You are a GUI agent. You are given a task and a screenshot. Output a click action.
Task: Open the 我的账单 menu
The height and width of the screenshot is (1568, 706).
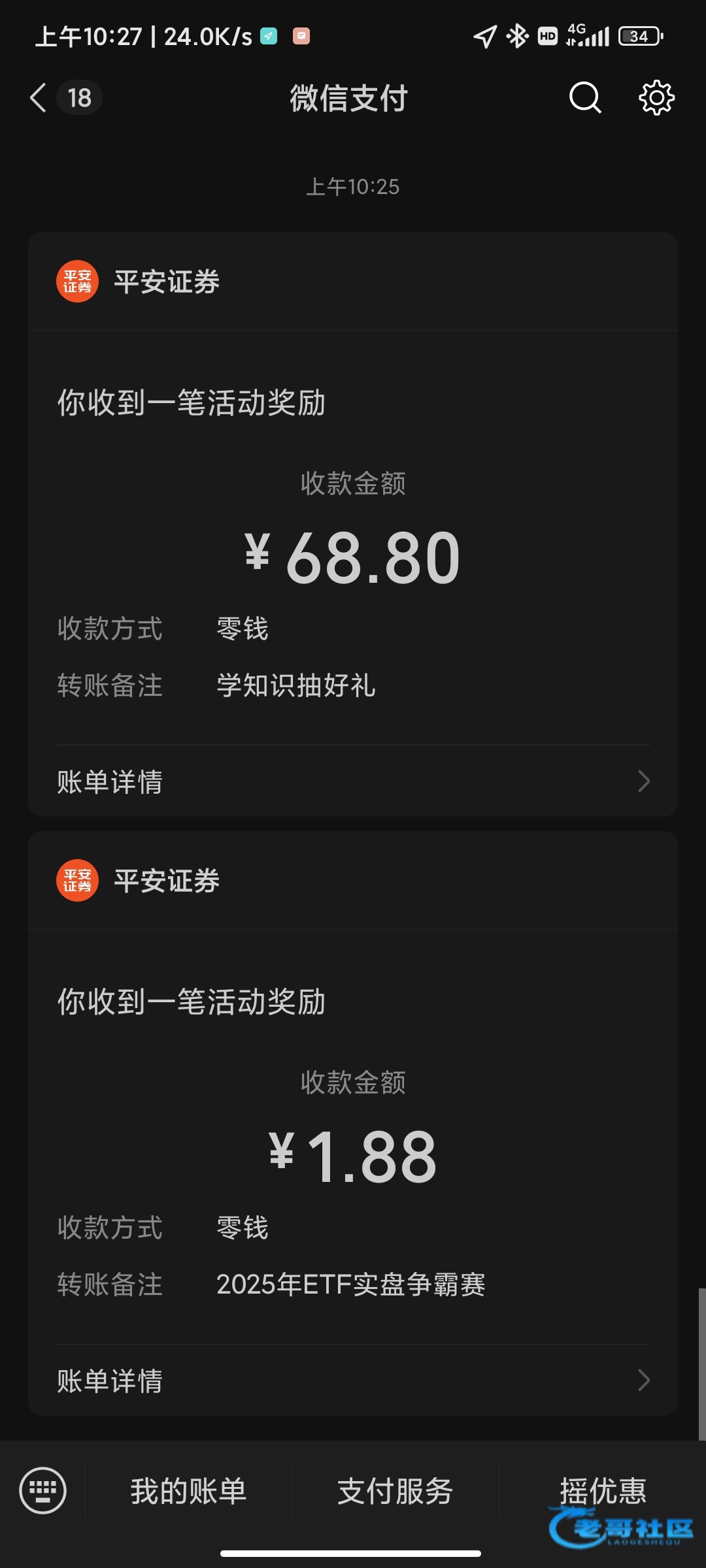pyautogui.click(x=188, y=1491)
